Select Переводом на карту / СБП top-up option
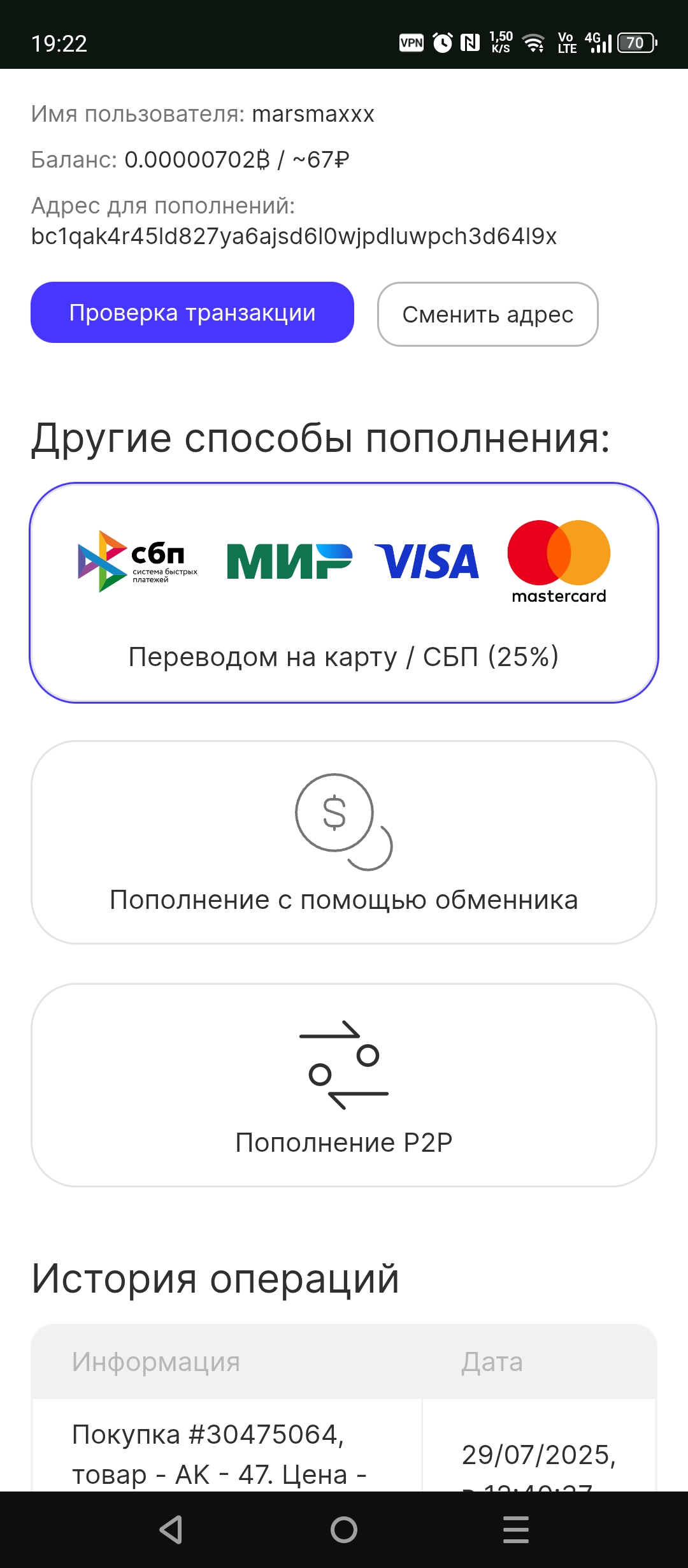 click(344, 593)
